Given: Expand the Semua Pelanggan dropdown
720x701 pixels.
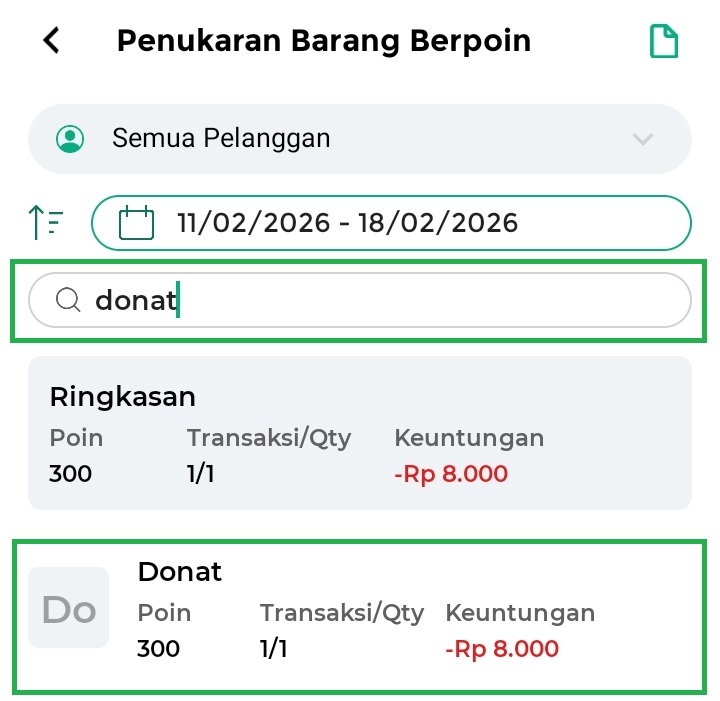Looking at the screenshot, I should pos(360,139).
